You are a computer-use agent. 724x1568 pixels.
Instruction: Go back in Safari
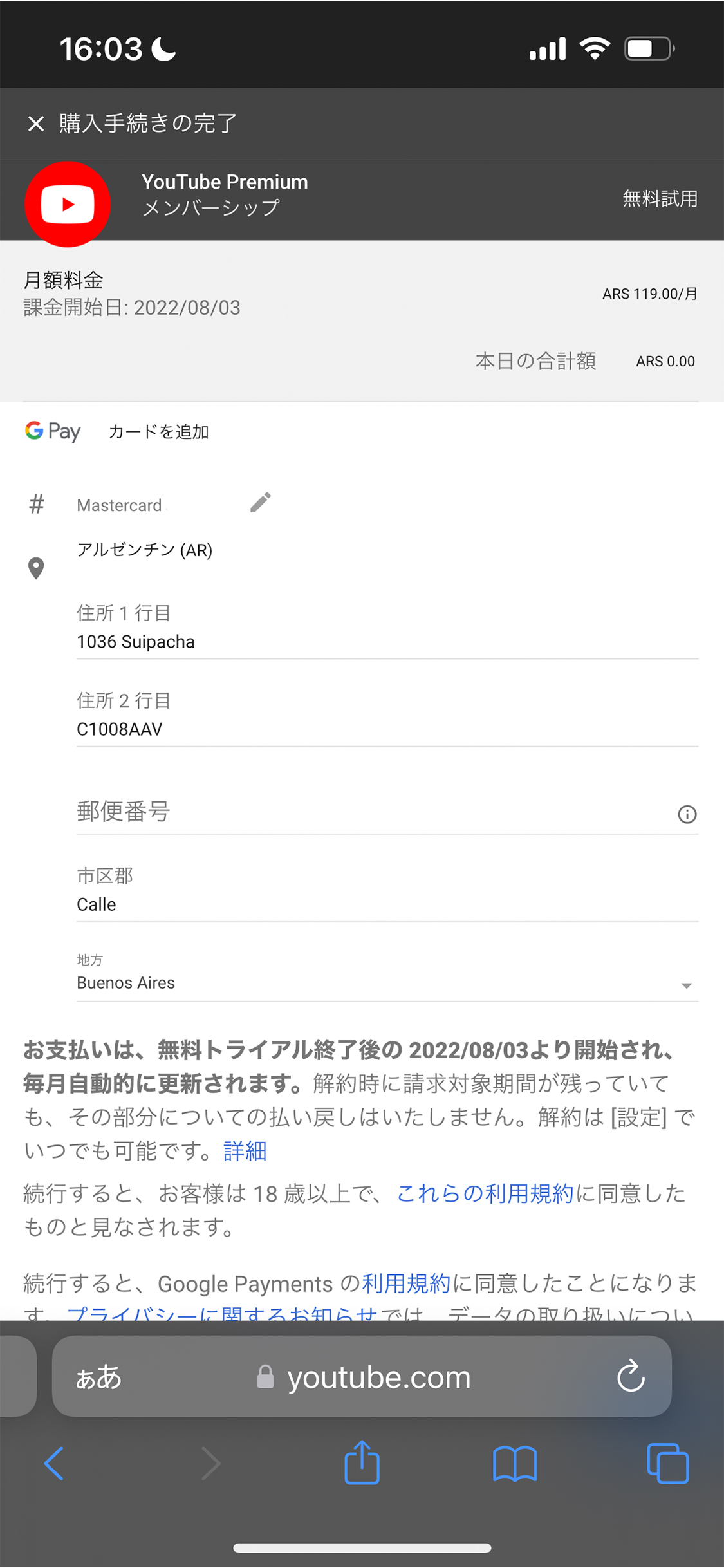(54, 1463)
